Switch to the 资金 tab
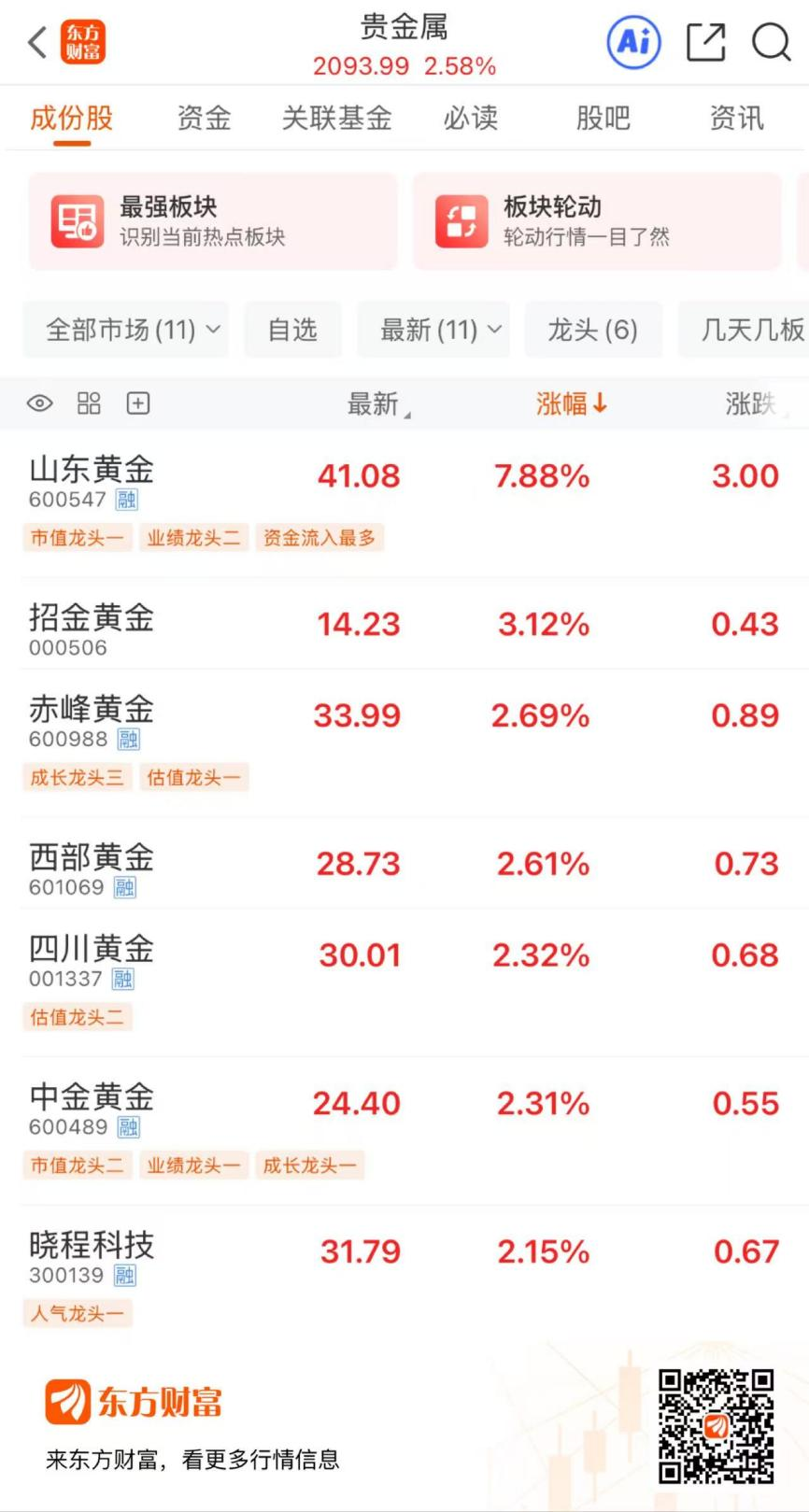This screenshot has width=809, height=1512. [x=204, y=119]
